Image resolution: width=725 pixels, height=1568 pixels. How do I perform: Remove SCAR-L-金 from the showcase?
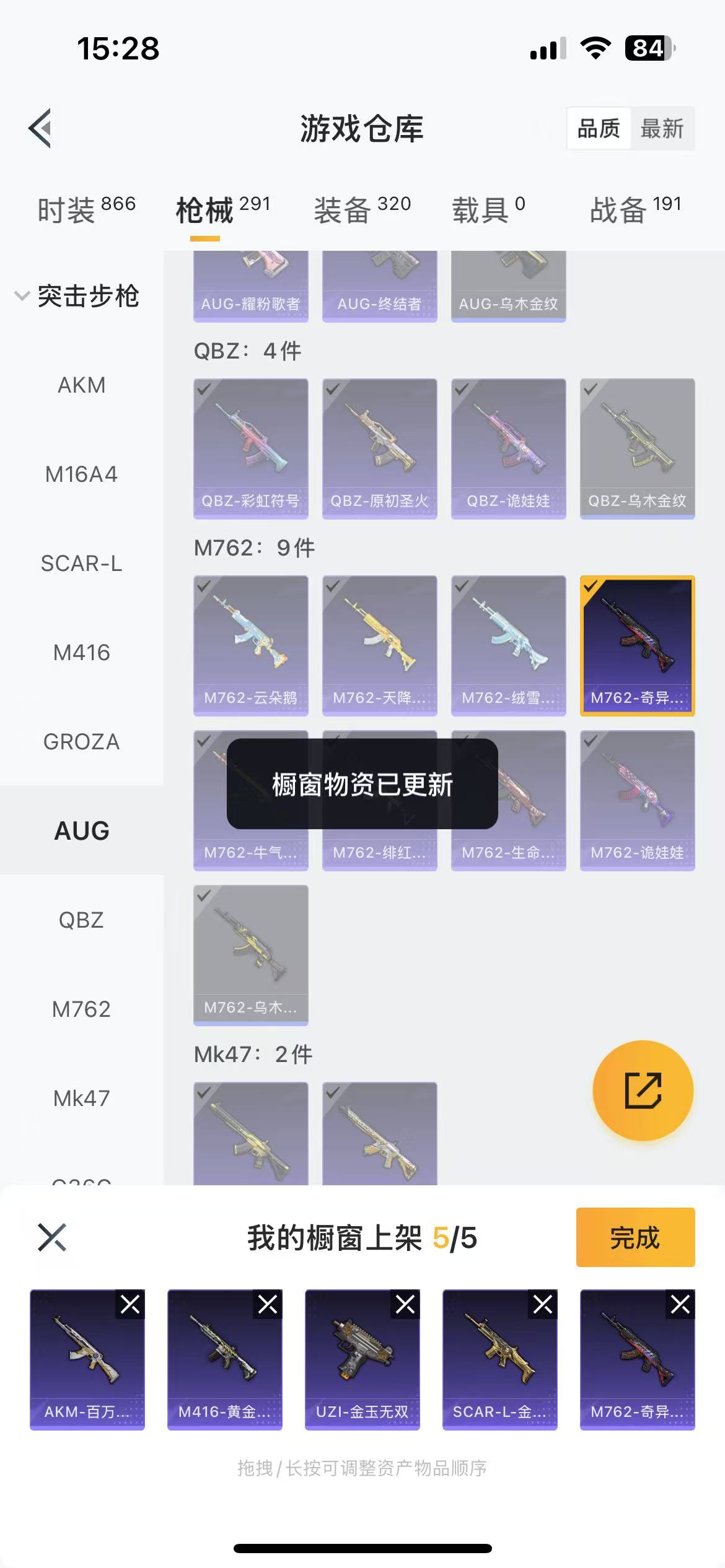pos(543,1305)
